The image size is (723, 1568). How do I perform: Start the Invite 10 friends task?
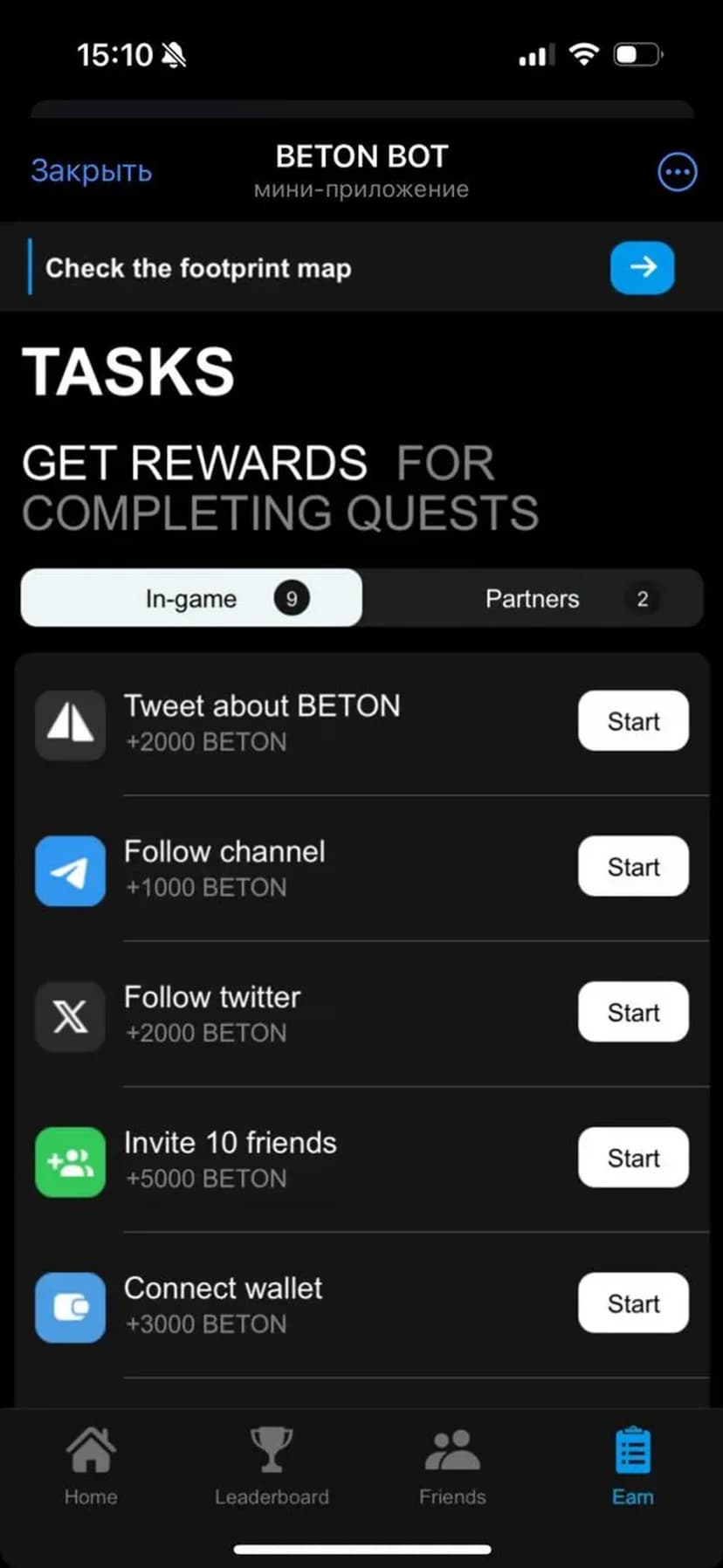click(633, 1159)
